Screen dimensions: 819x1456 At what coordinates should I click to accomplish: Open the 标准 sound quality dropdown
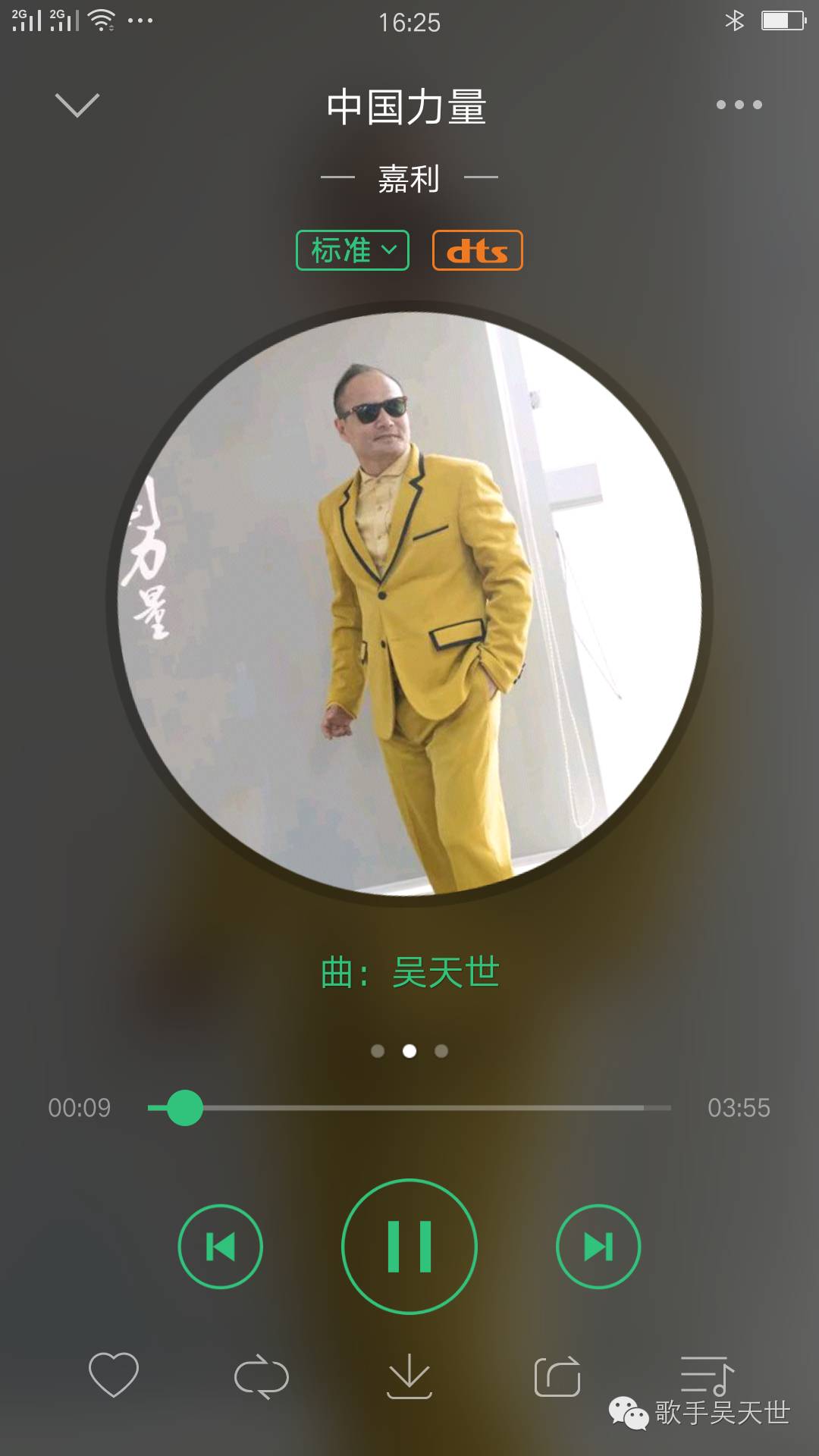pos(353,250)
